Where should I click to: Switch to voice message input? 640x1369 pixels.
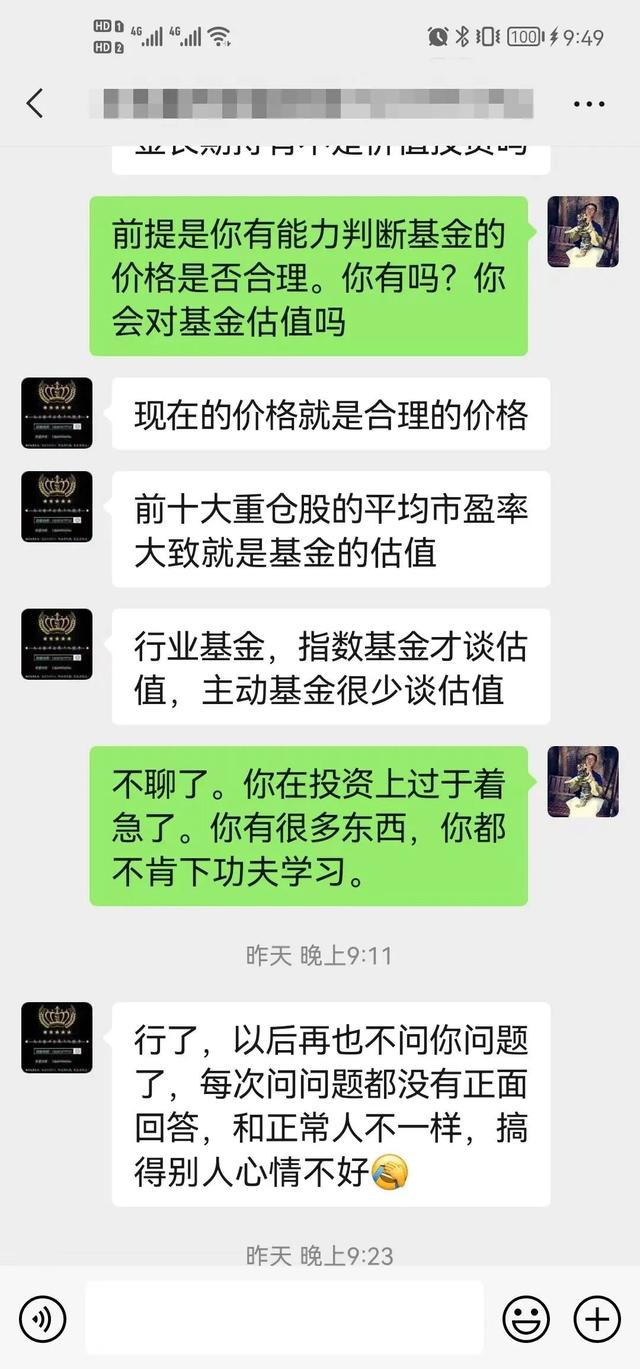click(x=42, y=1317)
